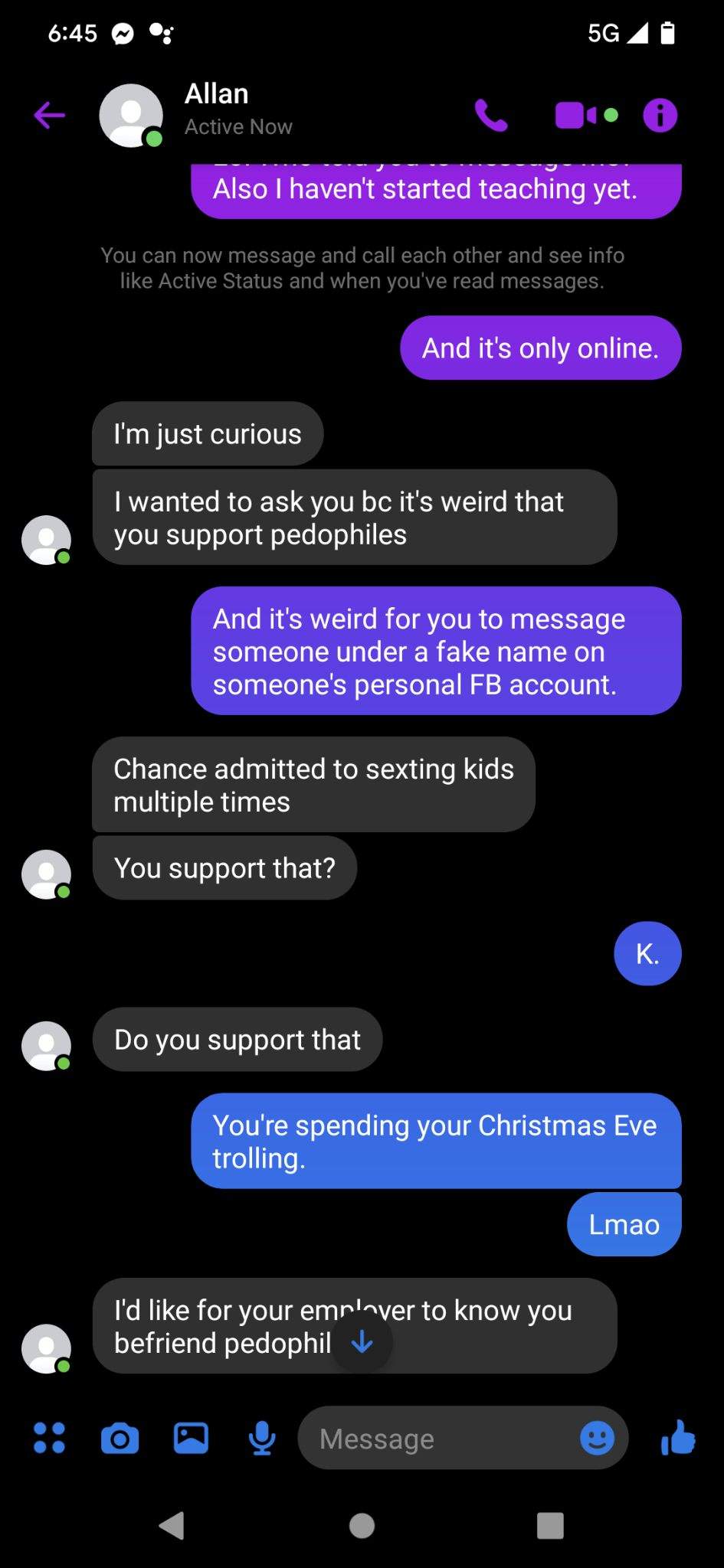
Task: Open the more actions grid icon
Action: coord(50,1437)
